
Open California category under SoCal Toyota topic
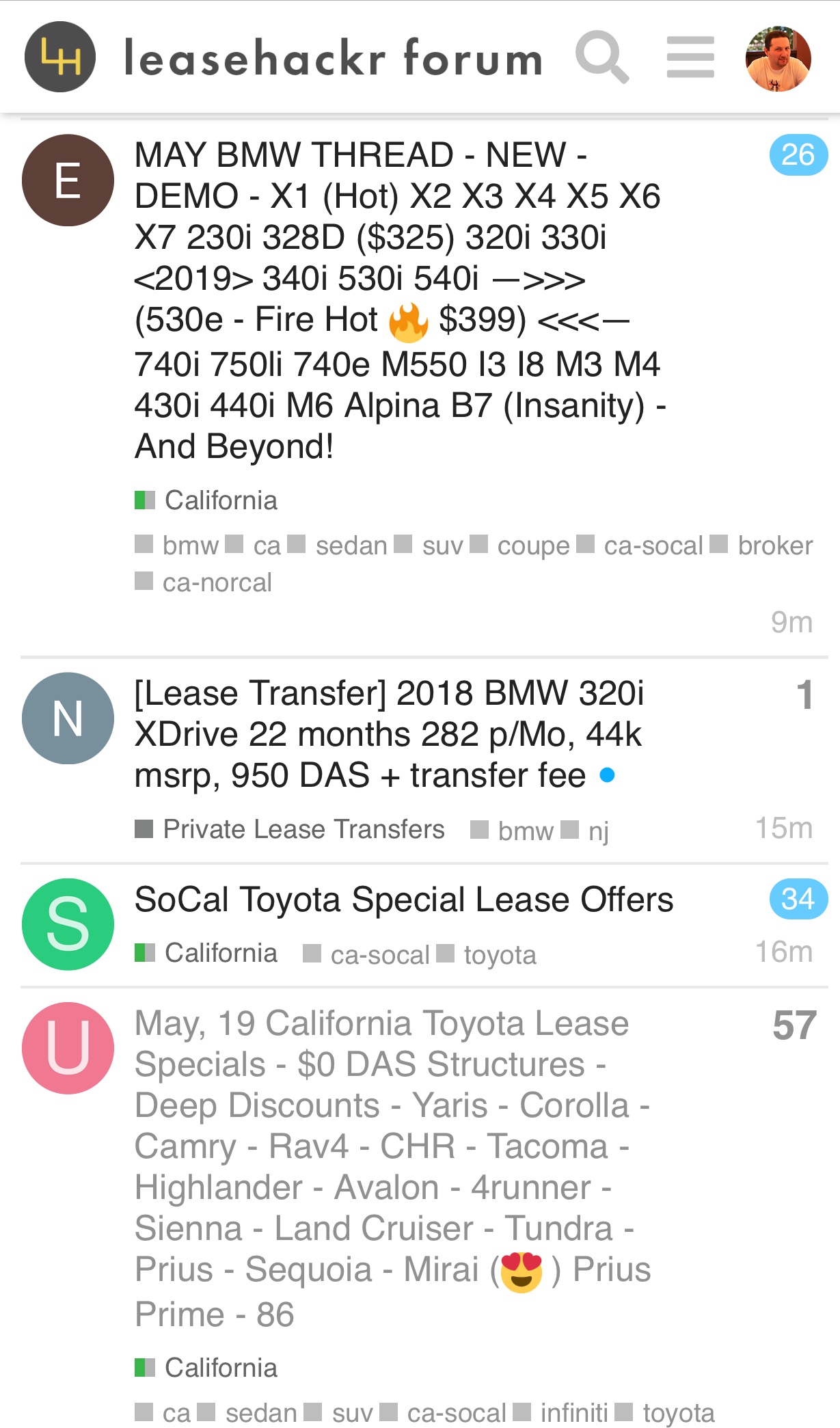point(220,953)
